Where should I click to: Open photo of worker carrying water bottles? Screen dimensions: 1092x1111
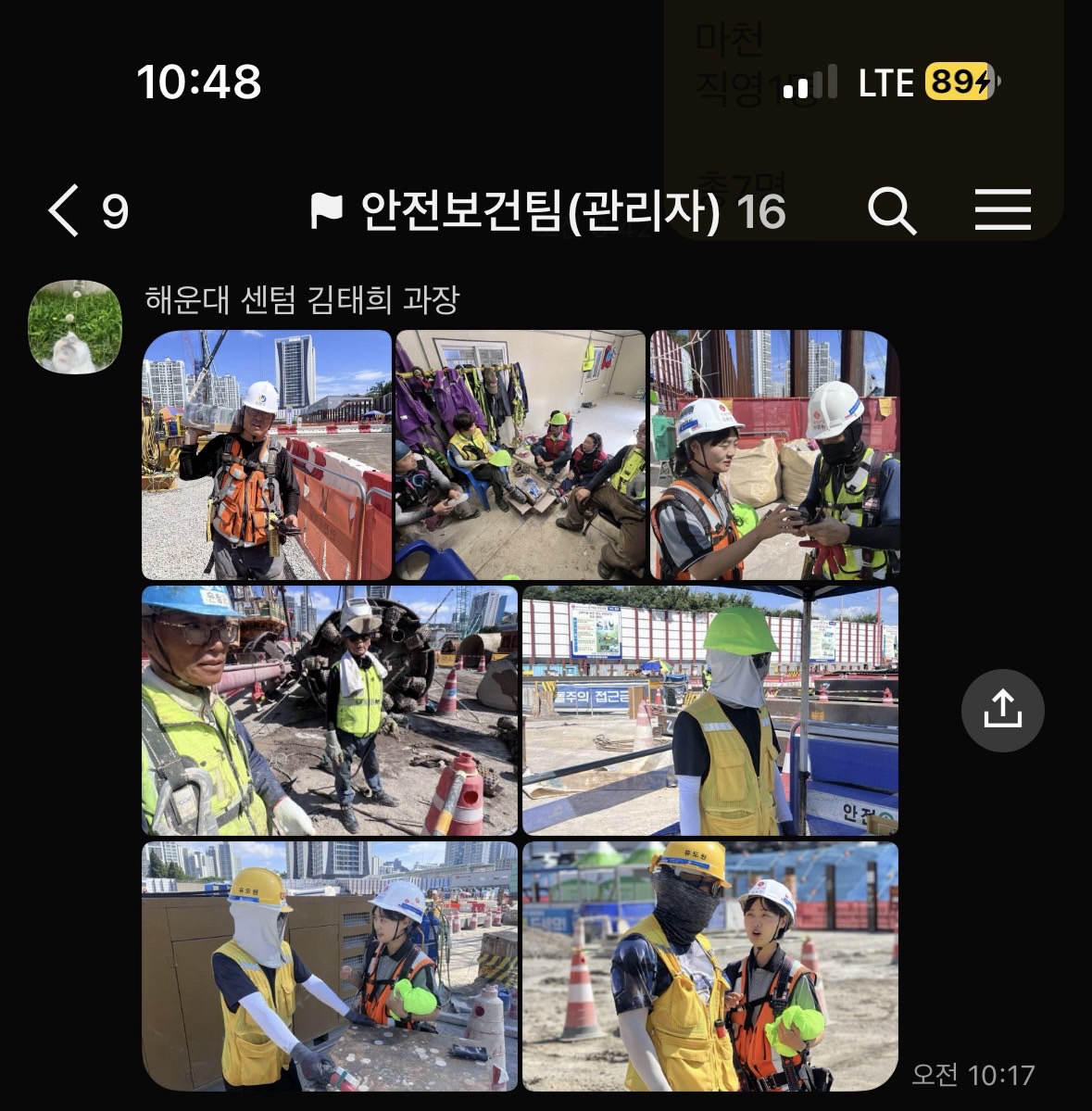(x=267, y=455)
